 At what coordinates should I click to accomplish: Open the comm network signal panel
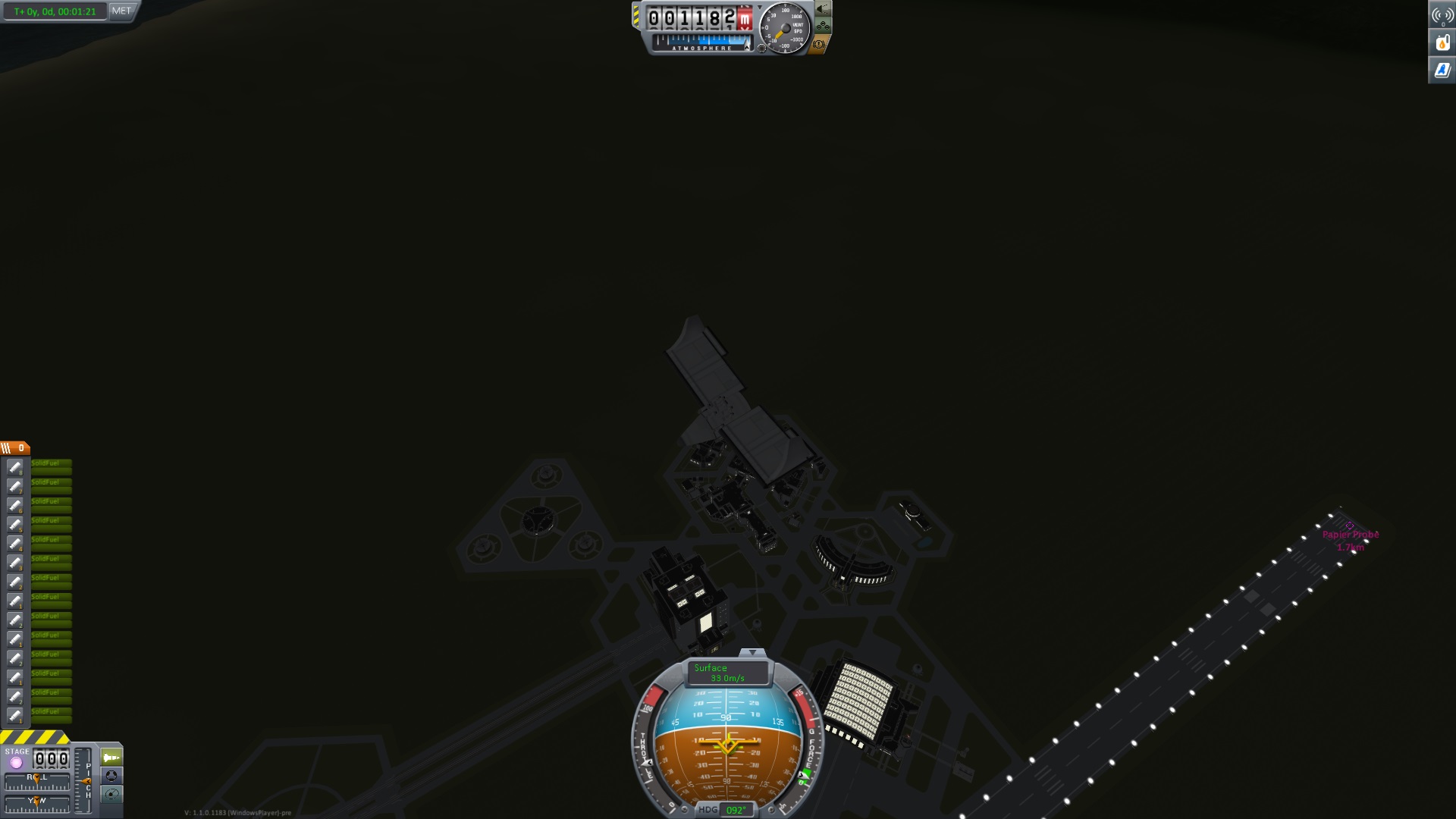click(1442, 16)
